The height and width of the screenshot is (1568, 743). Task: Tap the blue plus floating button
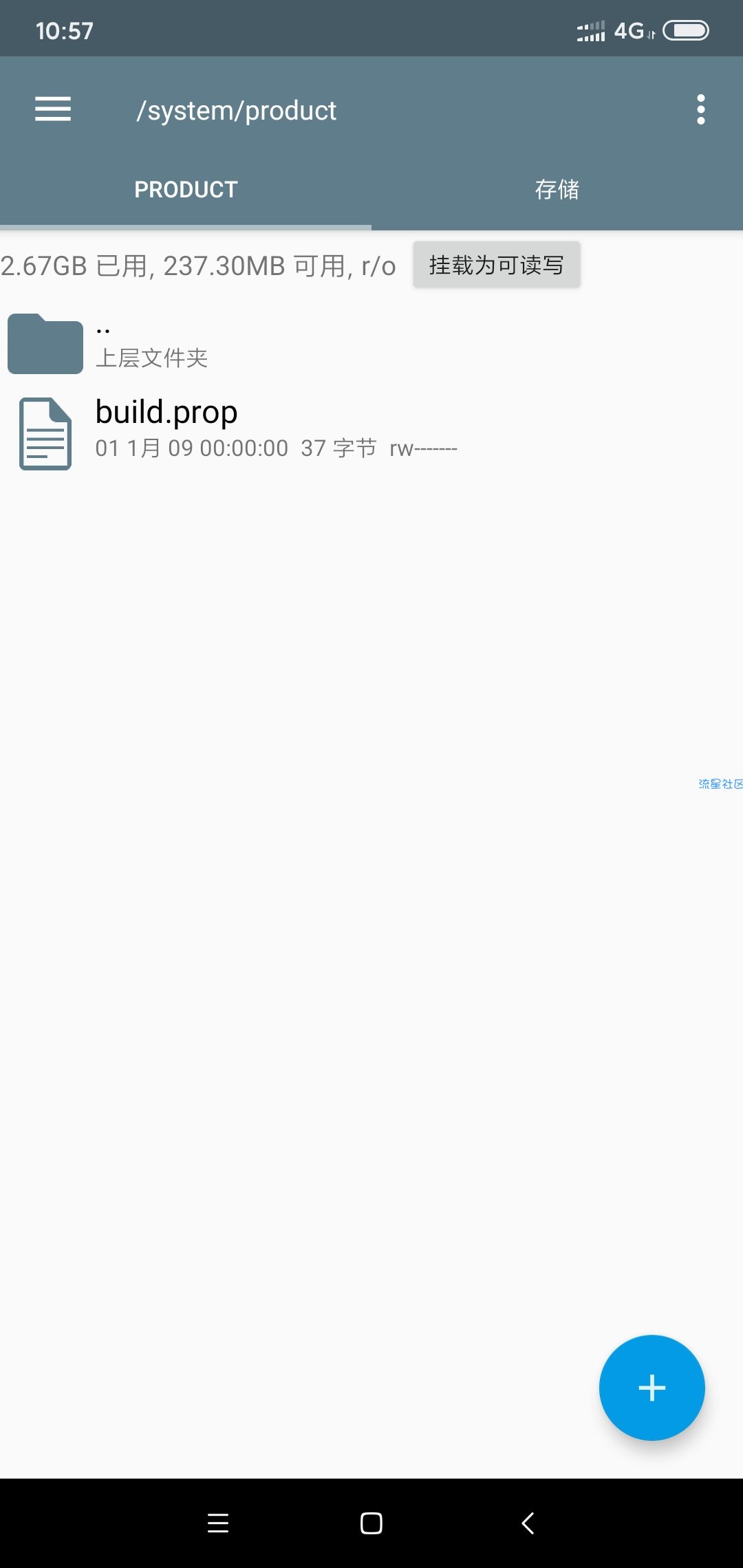pyautogui.click(x=652, y=1387)
